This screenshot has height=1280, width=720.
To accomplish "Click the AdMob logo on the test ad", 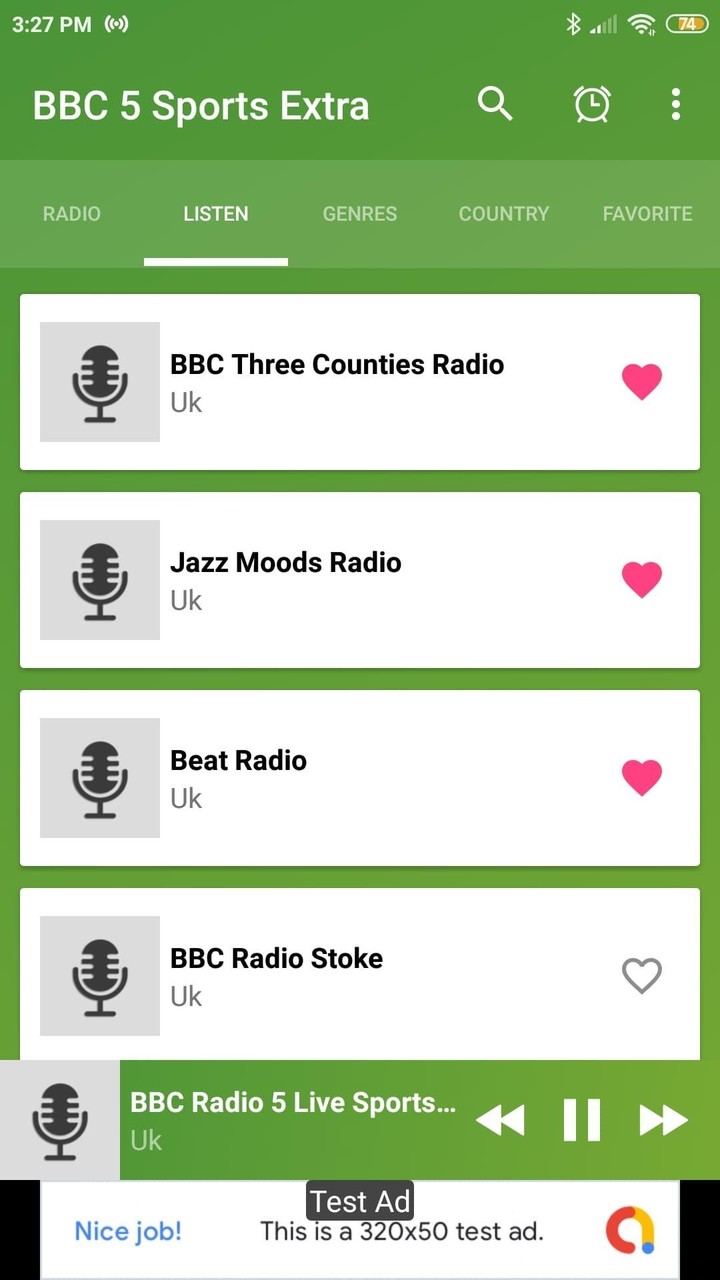I will click(x=630, y=1231).
